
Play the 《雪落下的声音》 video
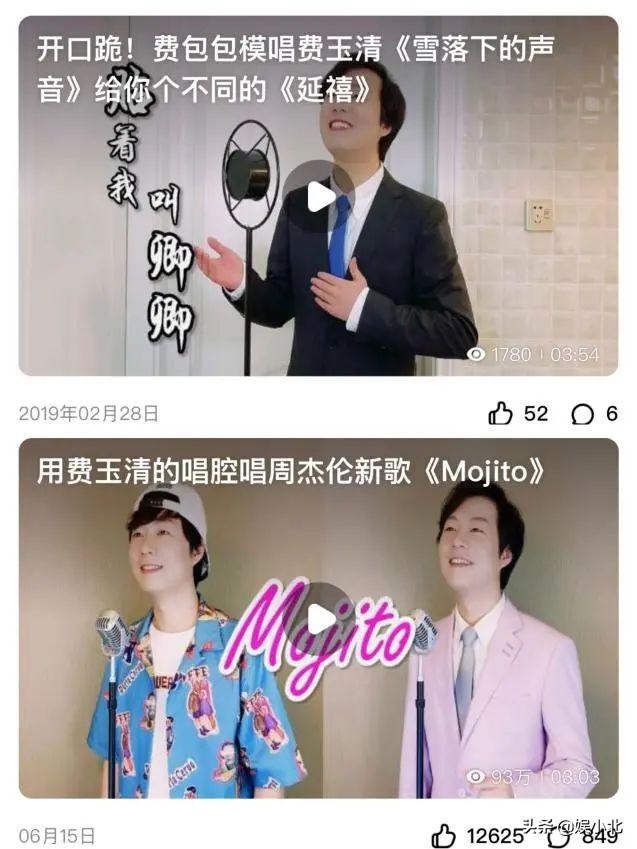click(319, 196)
